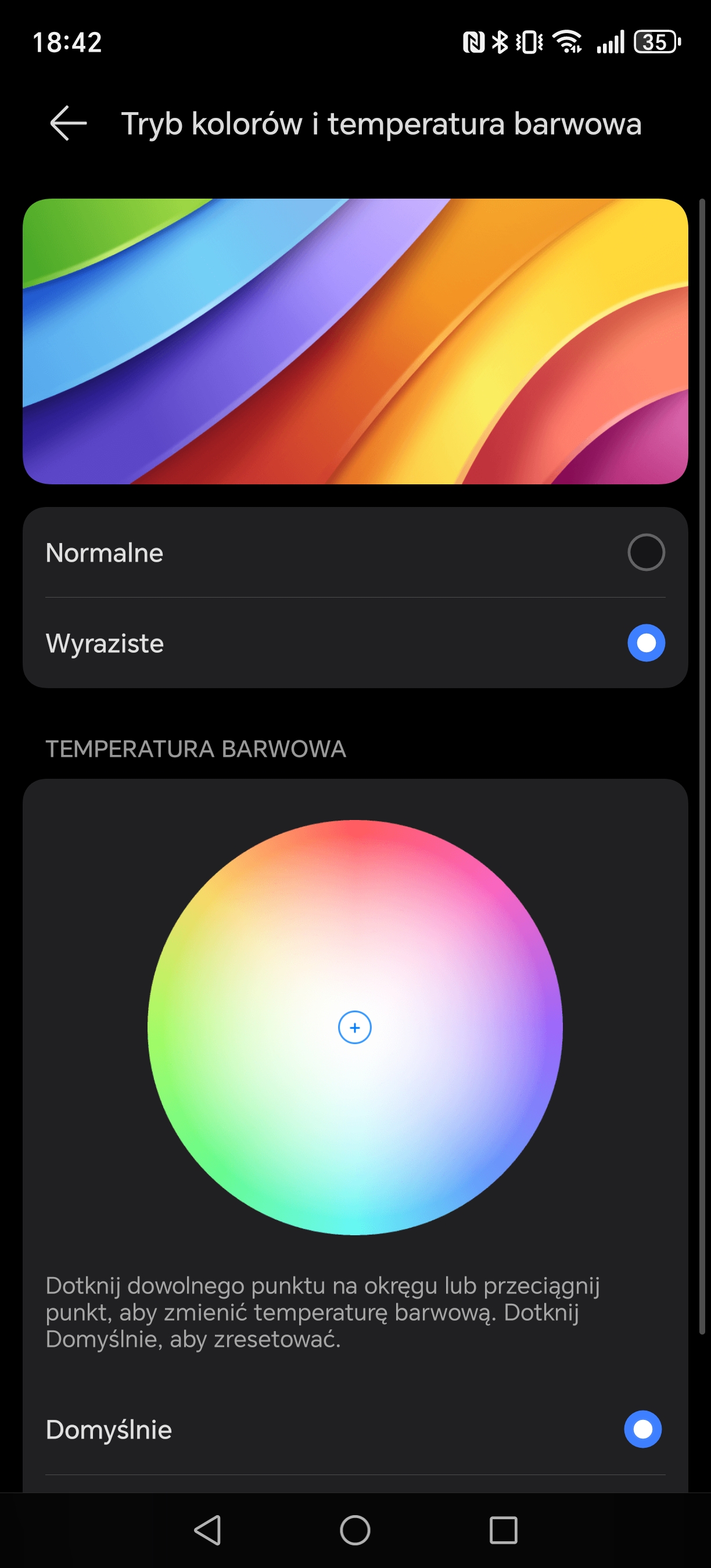This screenshot has height=1568, width=711.
Task: Choose Domyślnie color temperature
Action: point(355,1429)
